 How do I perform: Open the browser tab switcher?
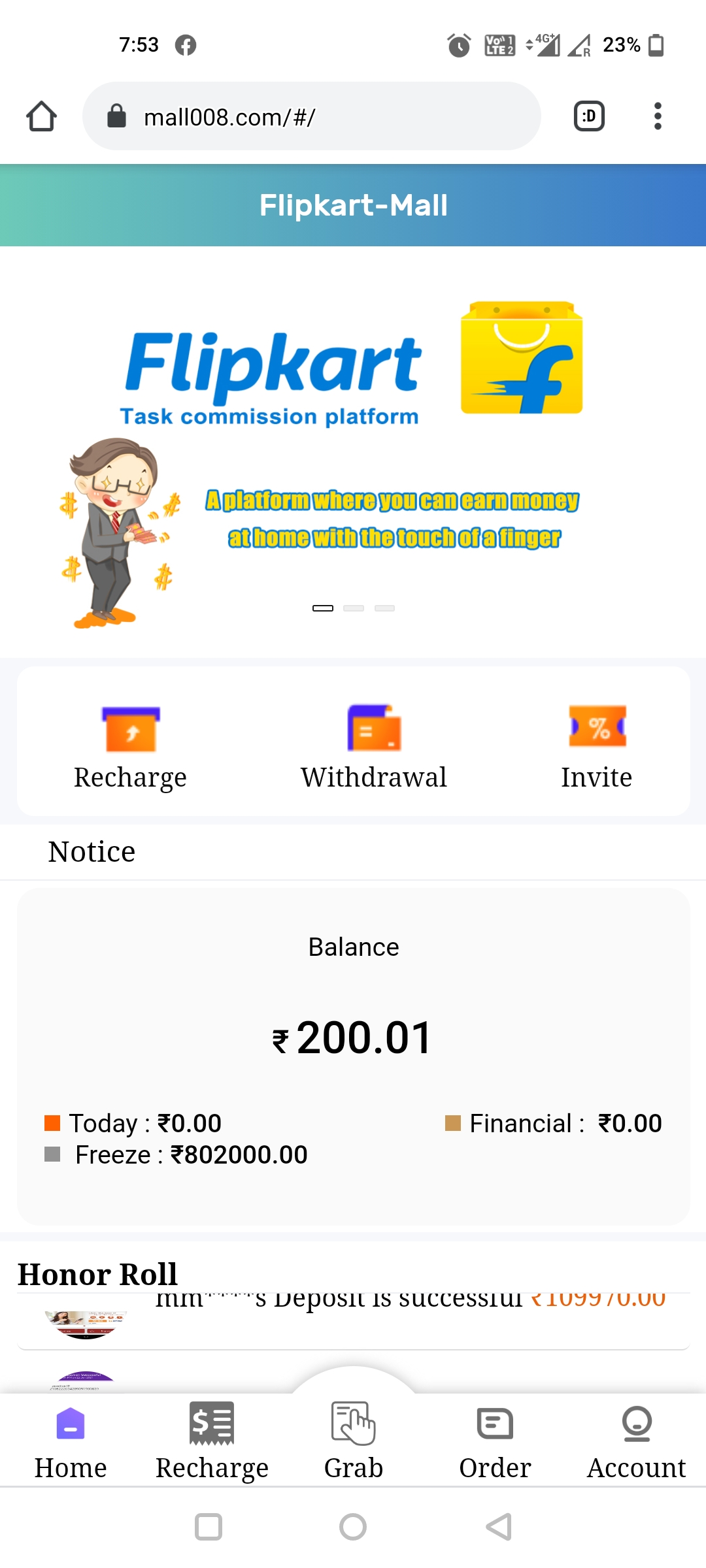point(589,117)
